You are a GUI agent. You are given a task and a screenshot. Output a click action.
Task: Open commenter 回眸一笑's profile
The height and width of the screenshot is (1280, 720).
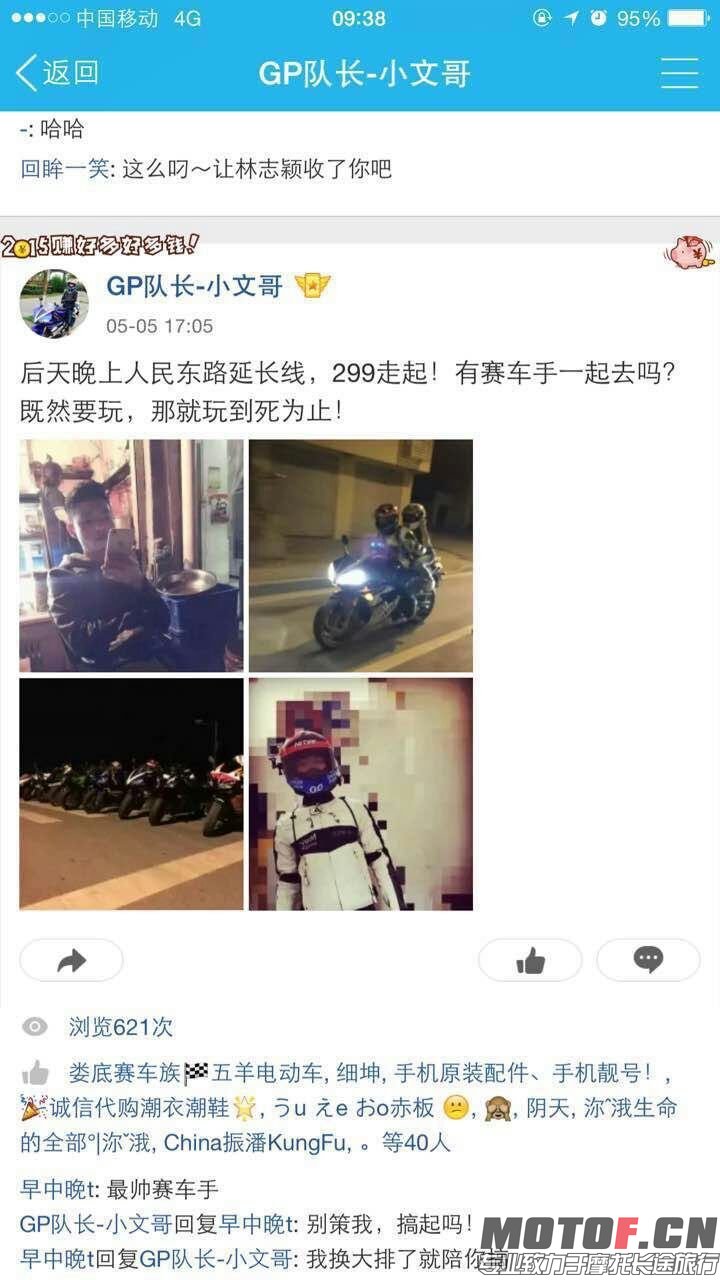(x=65, y=169)
